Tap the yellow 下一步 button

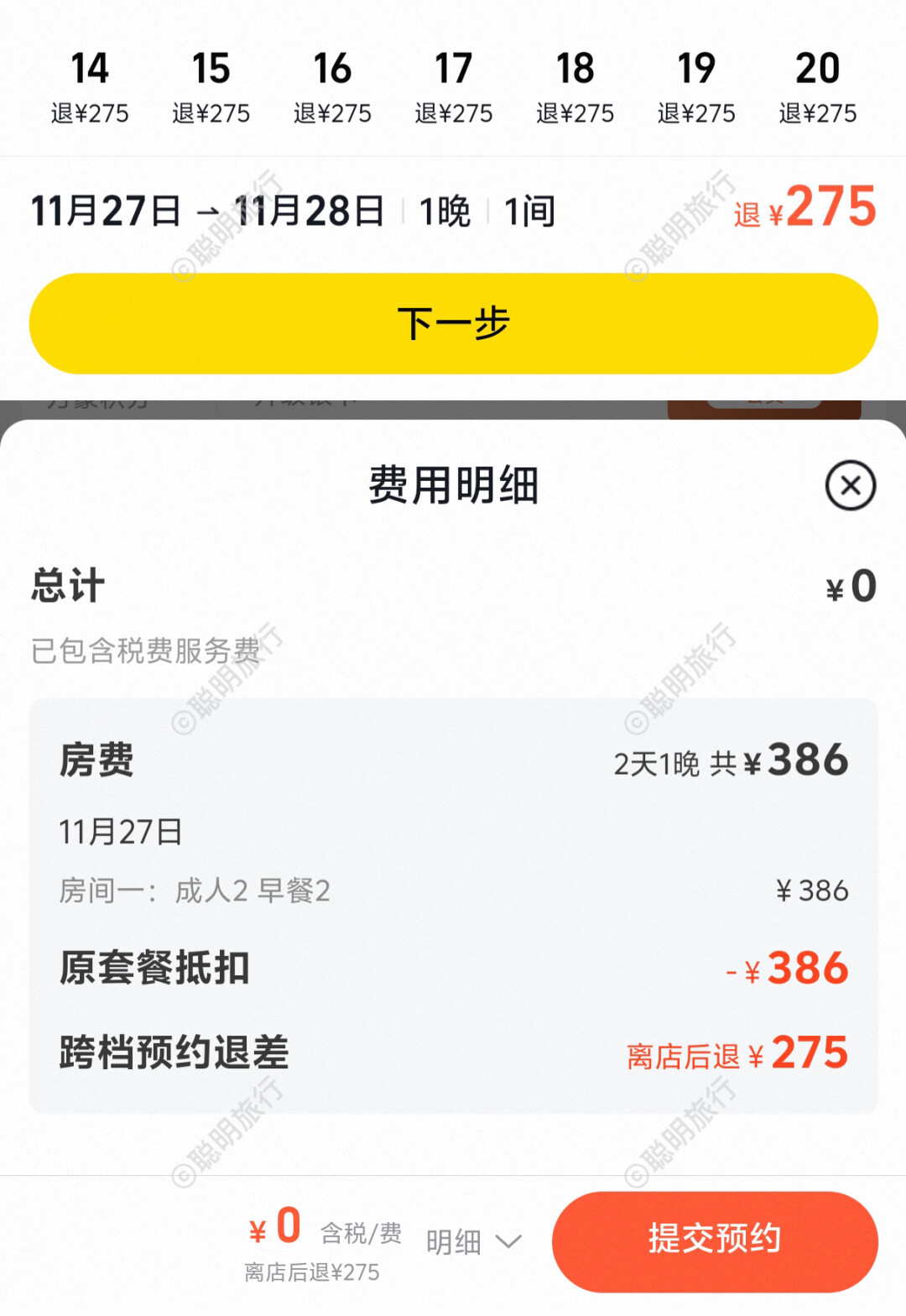pyautogui.click(x=453, y=323)
